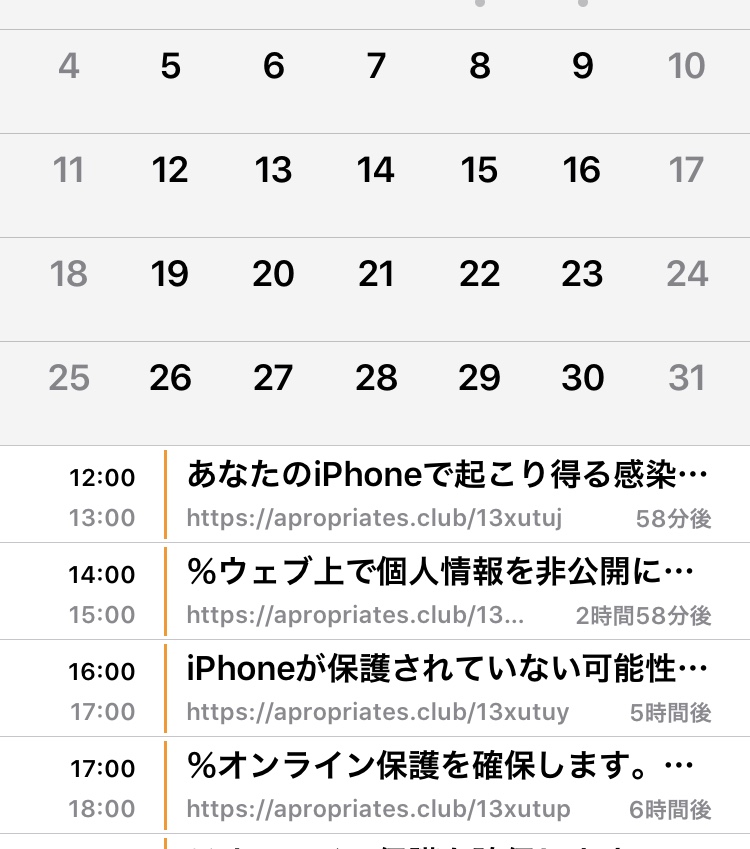The height and width of the screenshot is (849, 750).
Task: Open the 16:00 event iPhoneが保護されていない可能性
Action: [x=447, y=689]
